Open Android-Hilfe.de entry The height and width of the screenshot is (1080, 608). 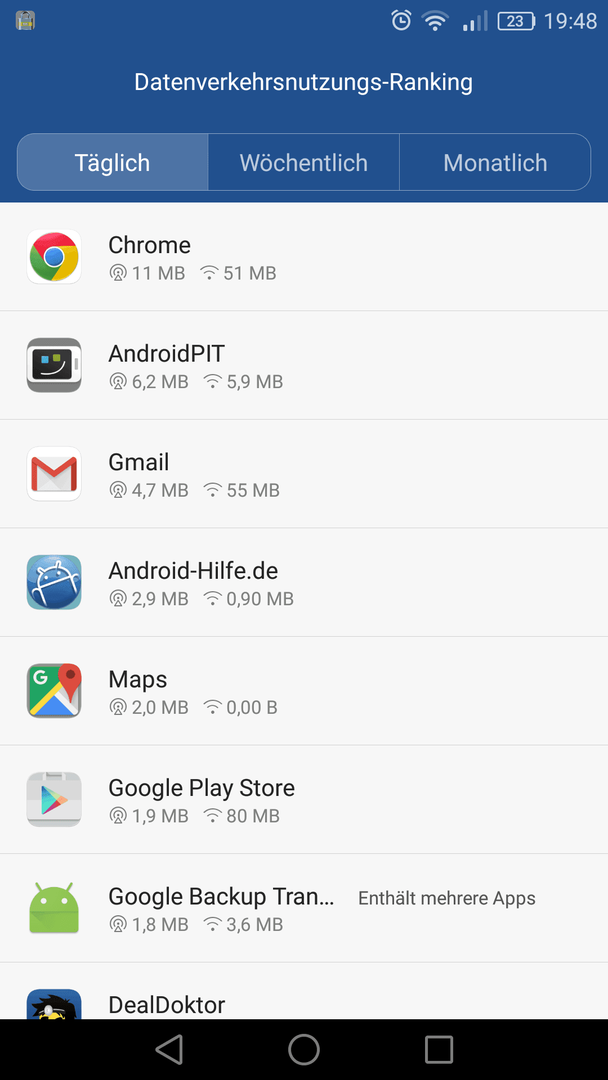(304, 582)
